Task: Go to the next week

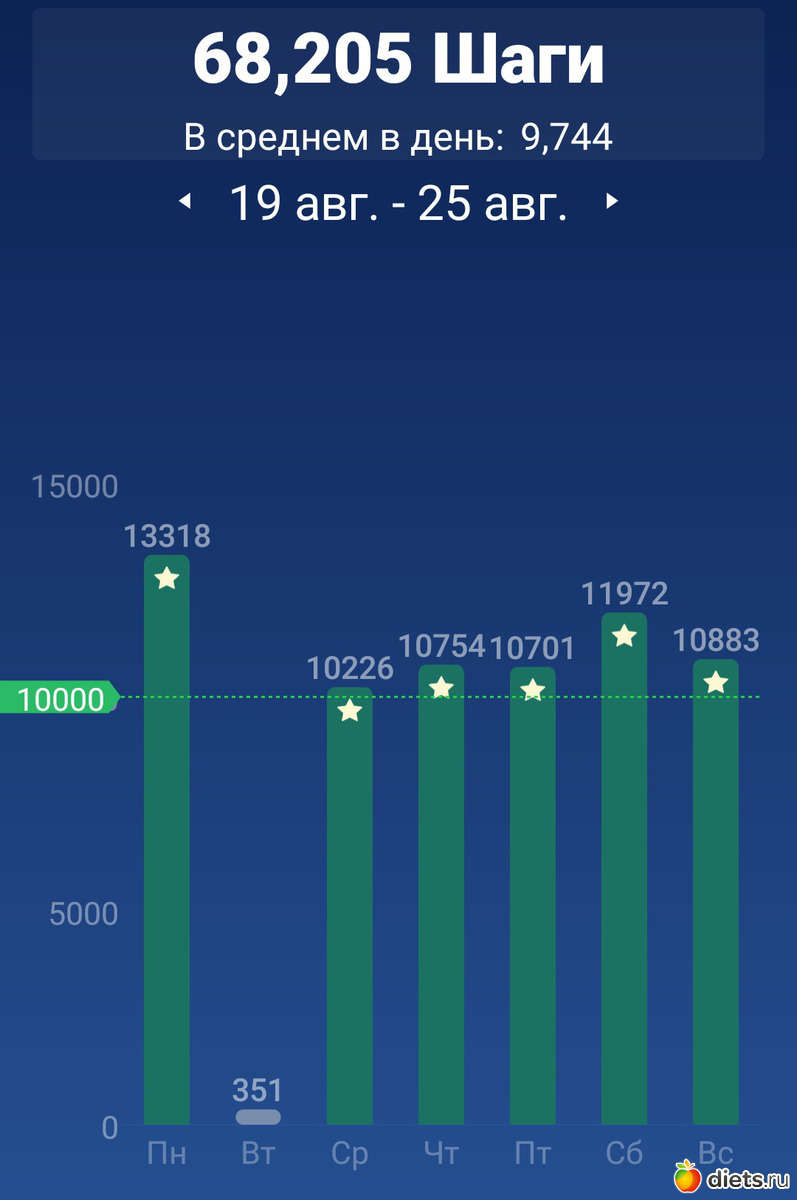Action: pos(612,202)
